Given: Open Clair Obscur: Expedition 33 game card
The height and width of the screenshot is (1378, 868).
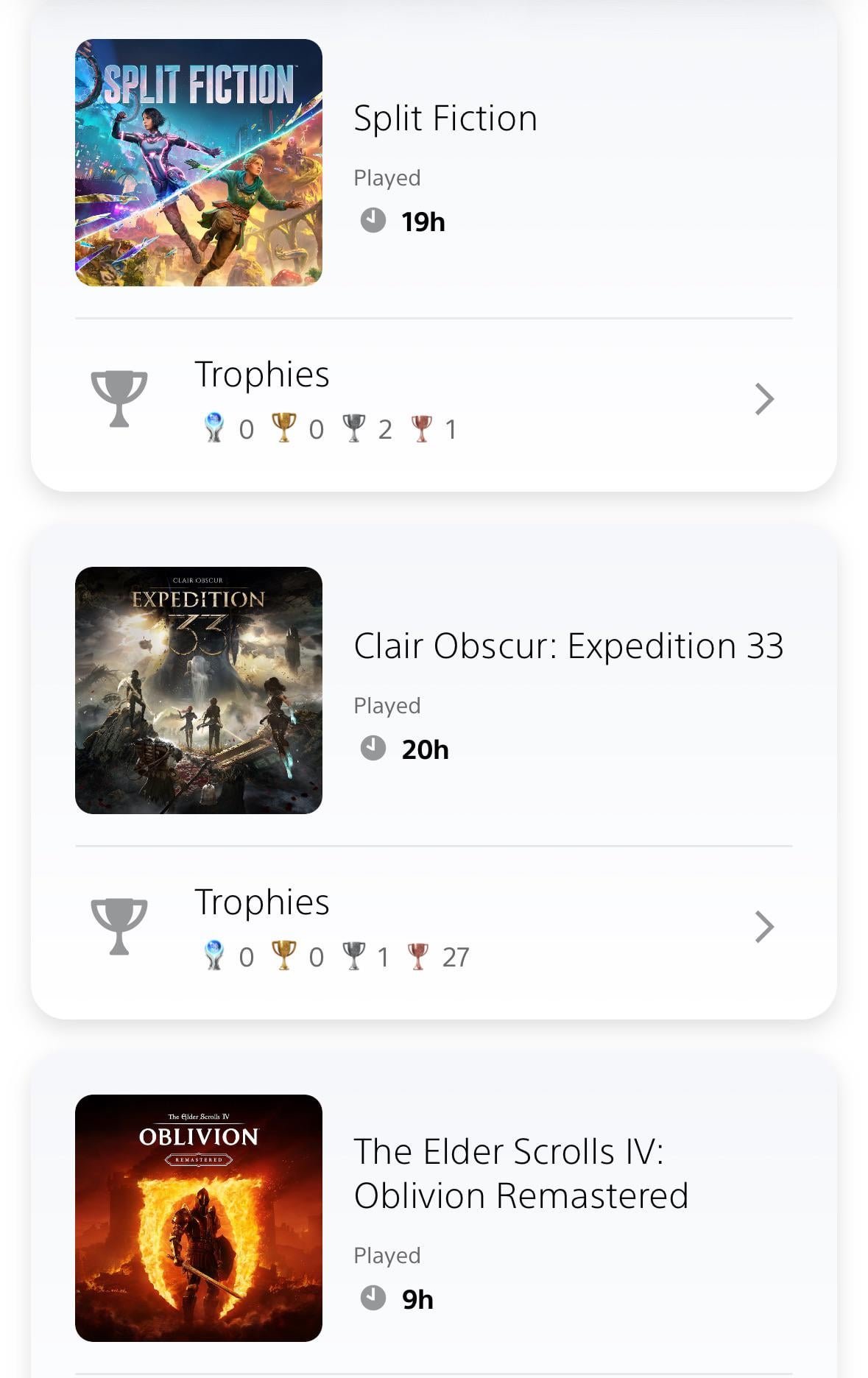Looking at the screenshot, I should click(434, 690).
